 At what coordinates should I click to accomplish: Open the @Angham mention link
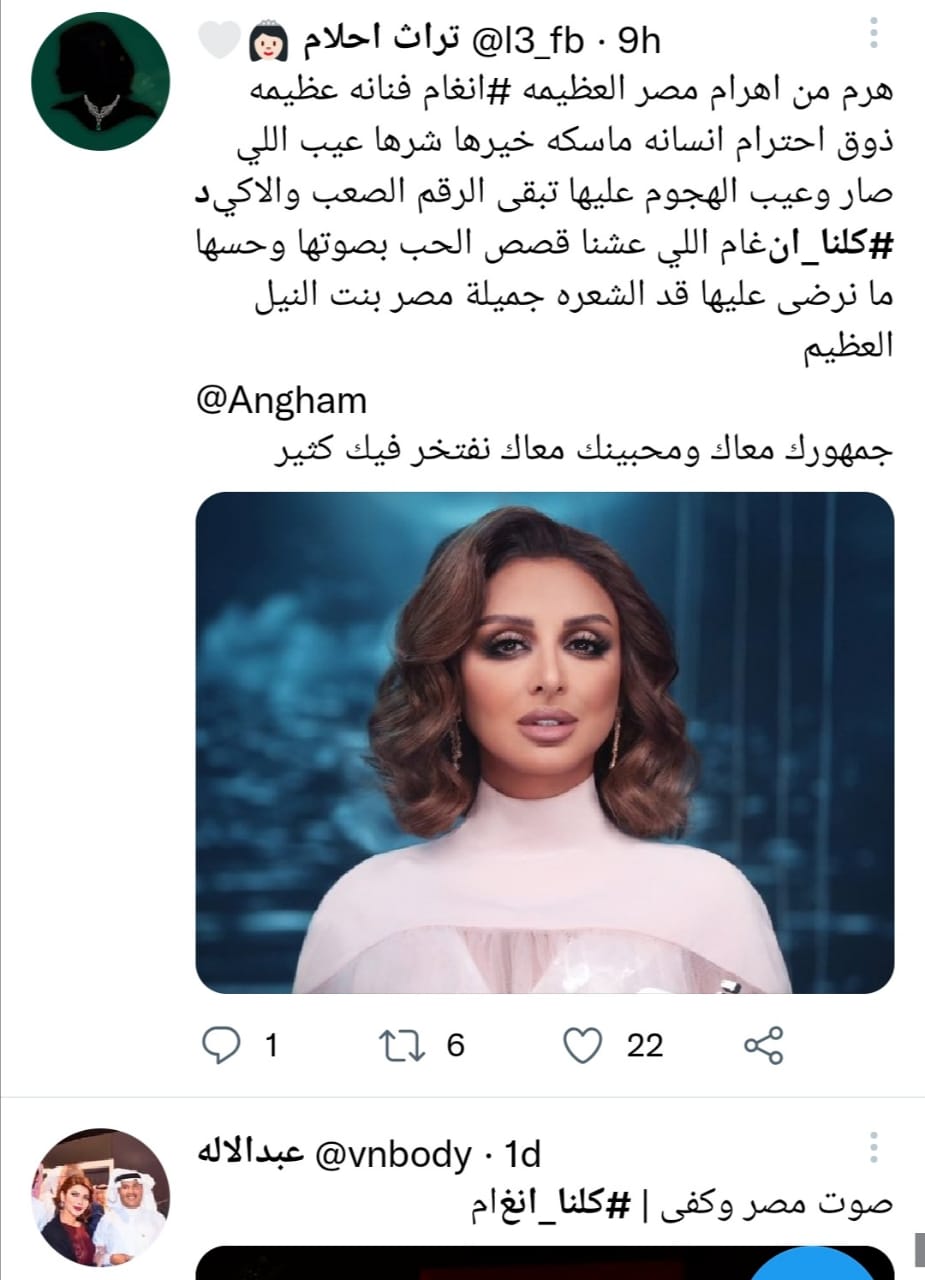click(281, 401)
